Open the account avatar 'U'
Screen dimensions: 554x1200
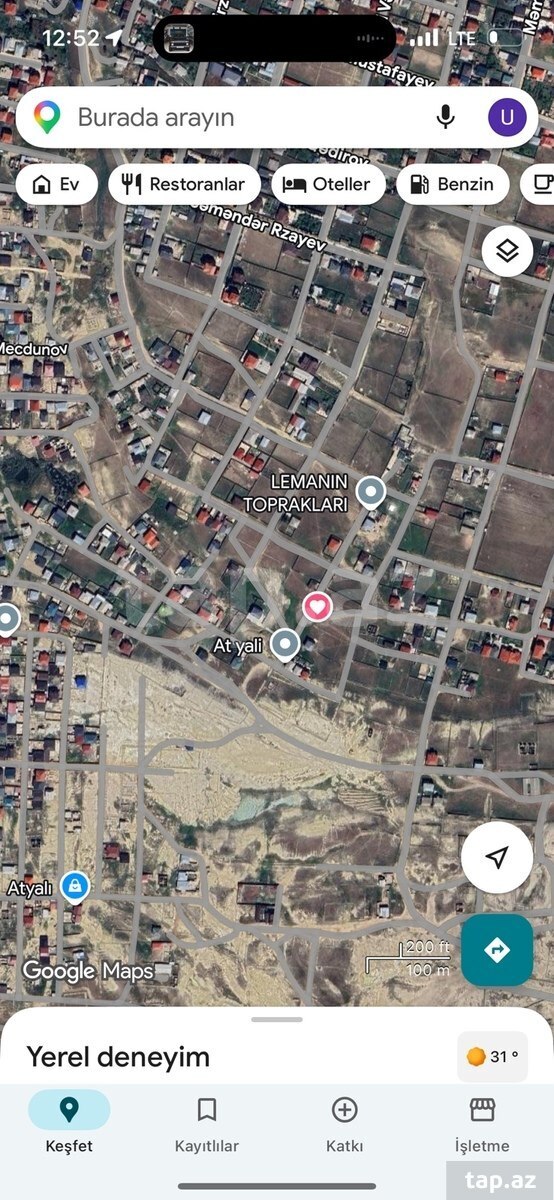tap(507, 117)
